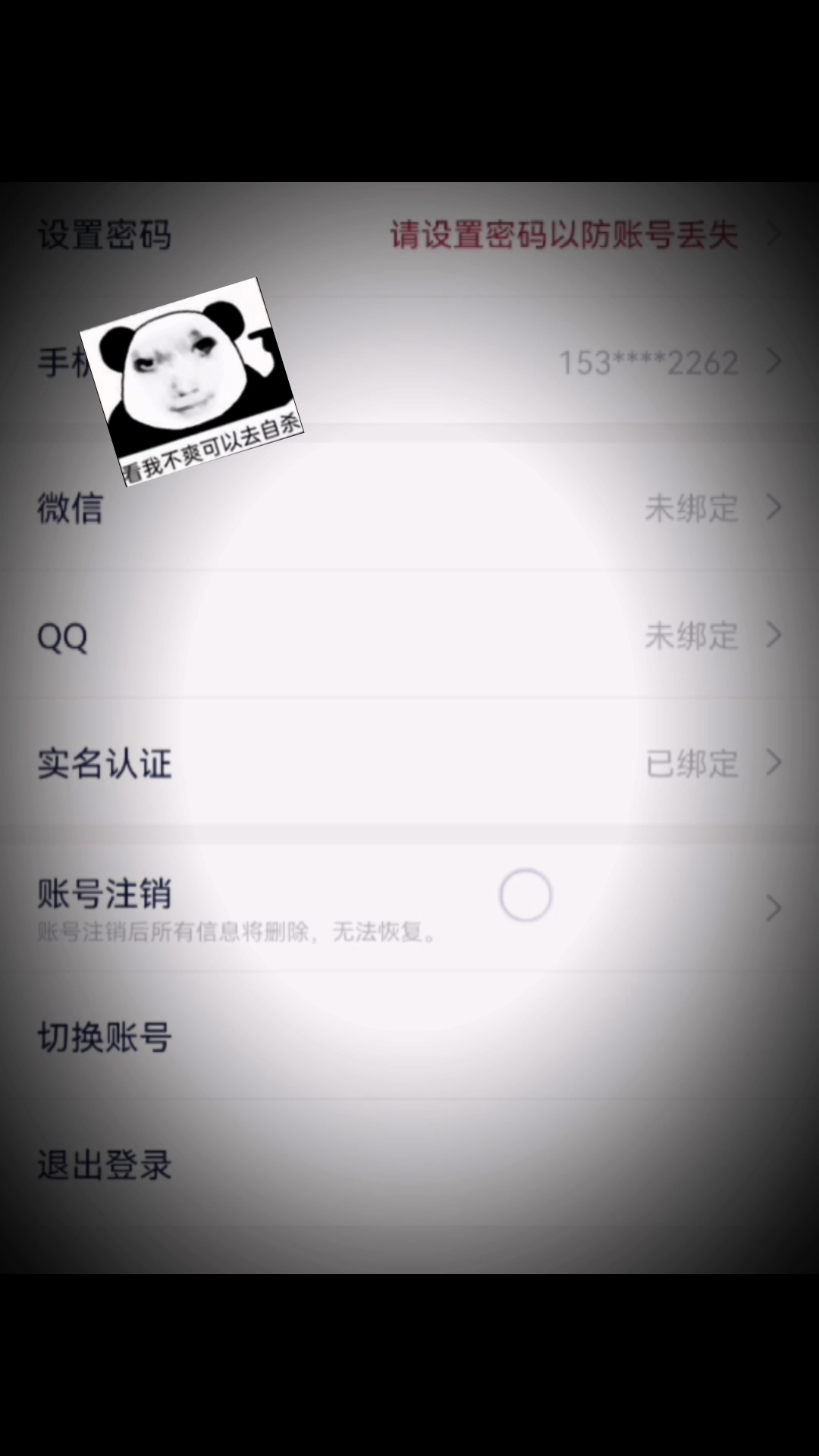Viewport: 819px width, 1456px height.
Task: Open 实名认证 settings
Action: coord(409,763)
